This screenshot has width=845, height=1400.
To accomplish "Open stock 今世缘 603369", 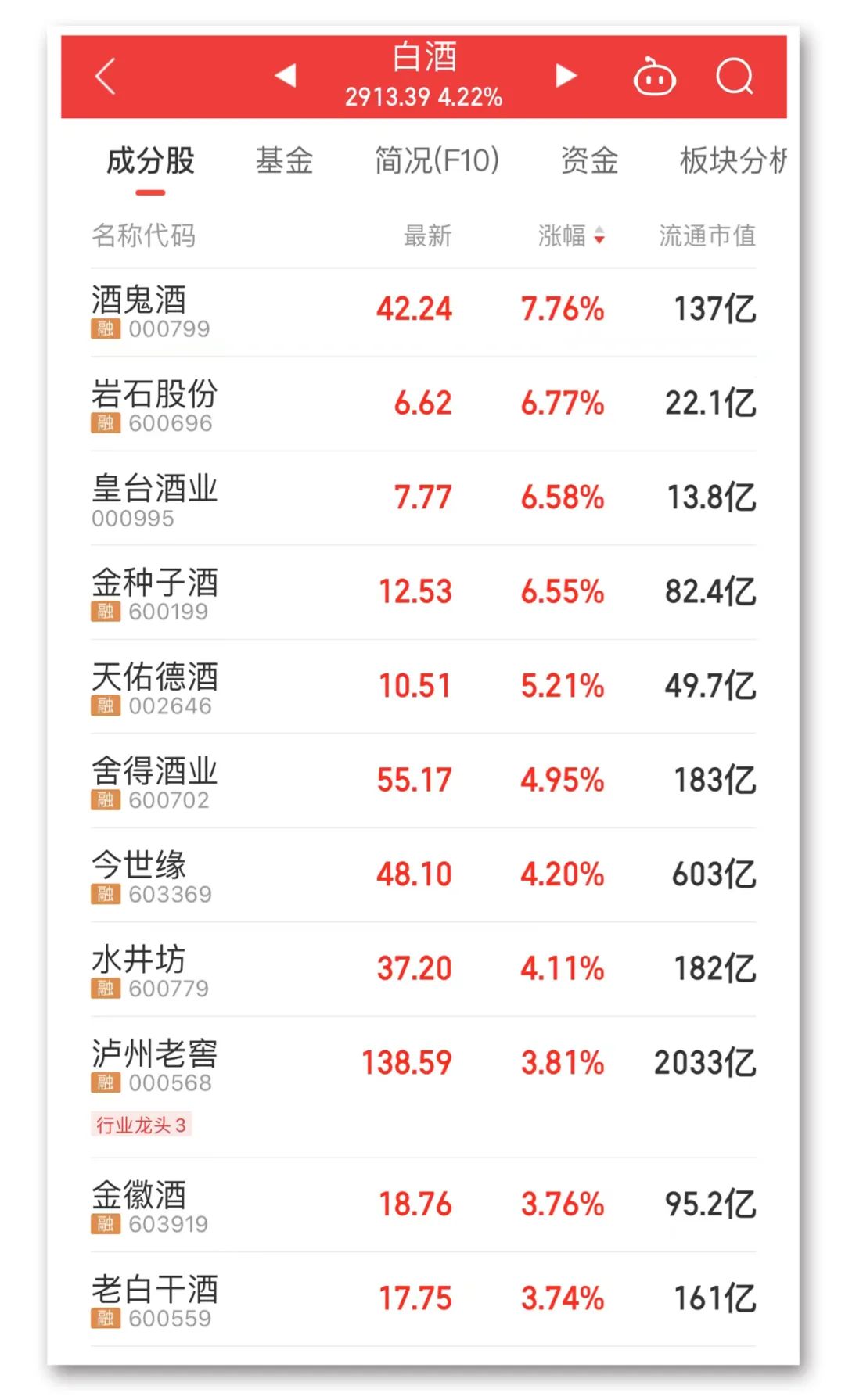I will pos(422,875).
